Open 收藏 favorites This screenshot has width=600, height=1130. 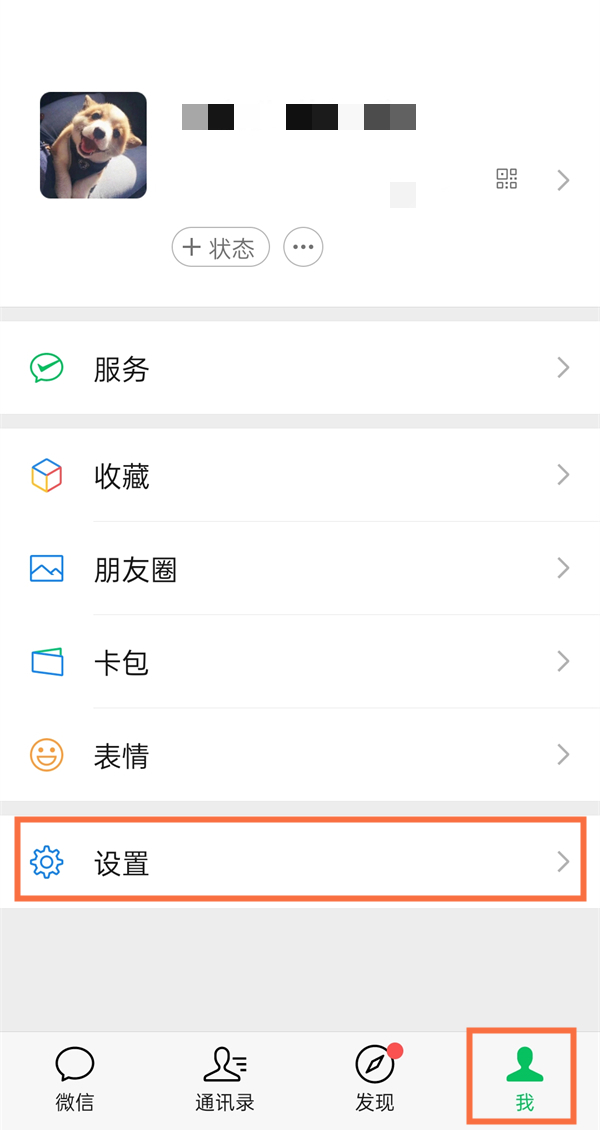click(300, 476)
